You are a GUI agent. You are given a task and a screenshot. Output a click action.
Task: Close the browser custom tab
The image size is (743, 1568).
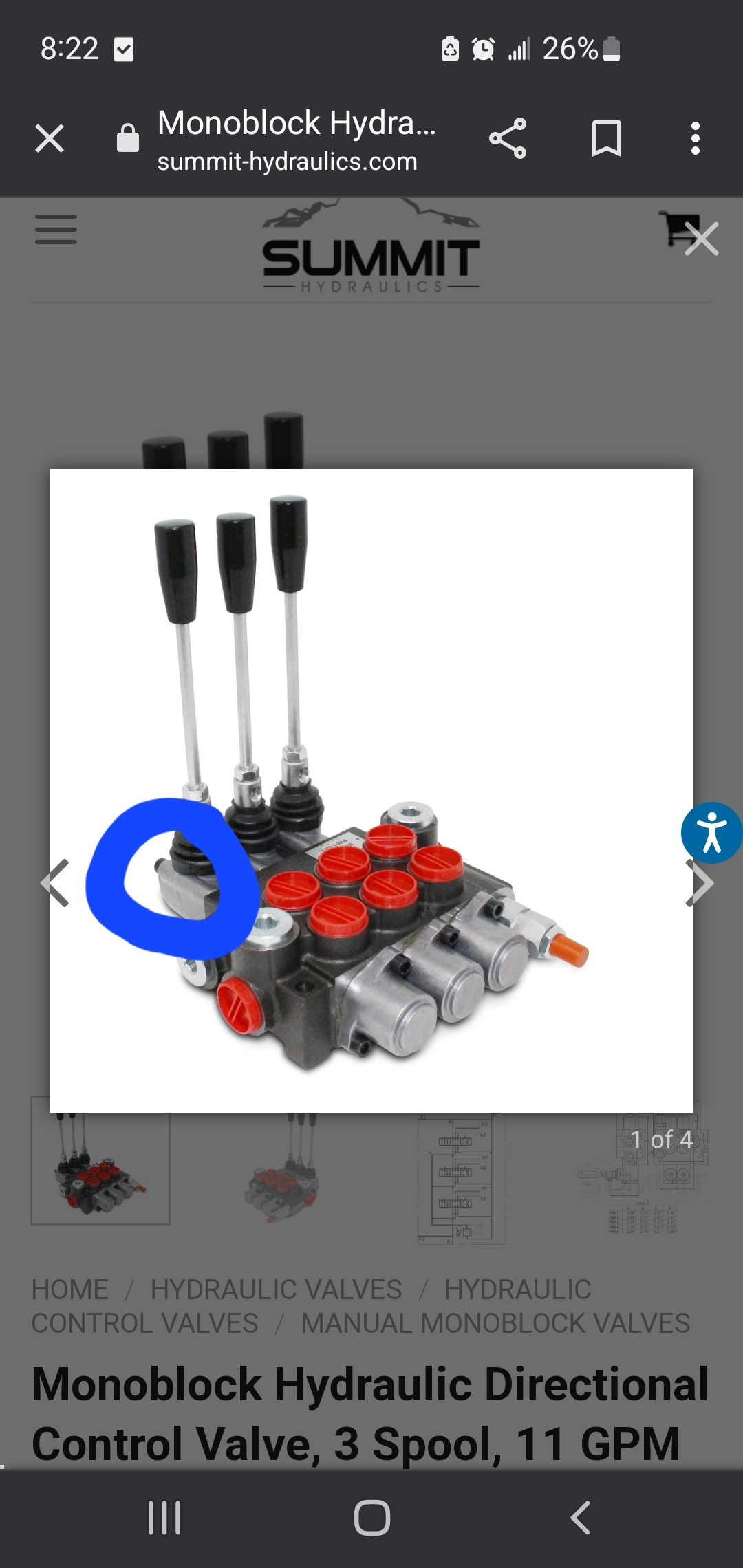[50, 138]
